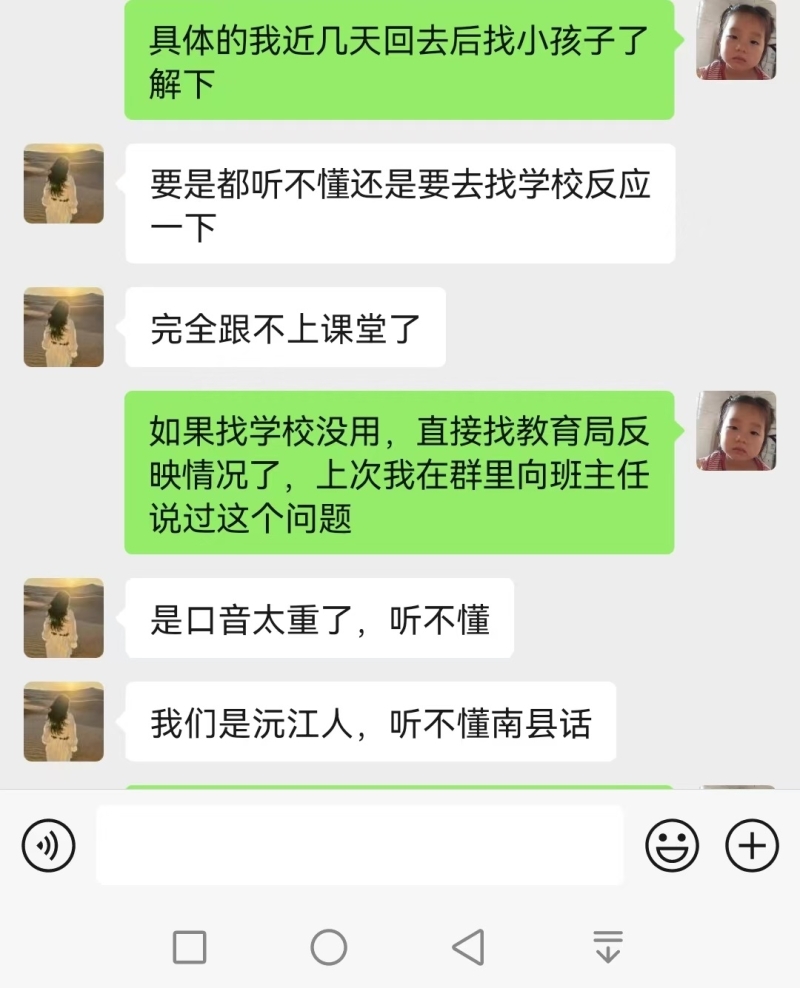This screenshot has width=800, height=988.
Task: Open contact avatar beside 完全跟不上课堂了
Action: coord(64,327)
